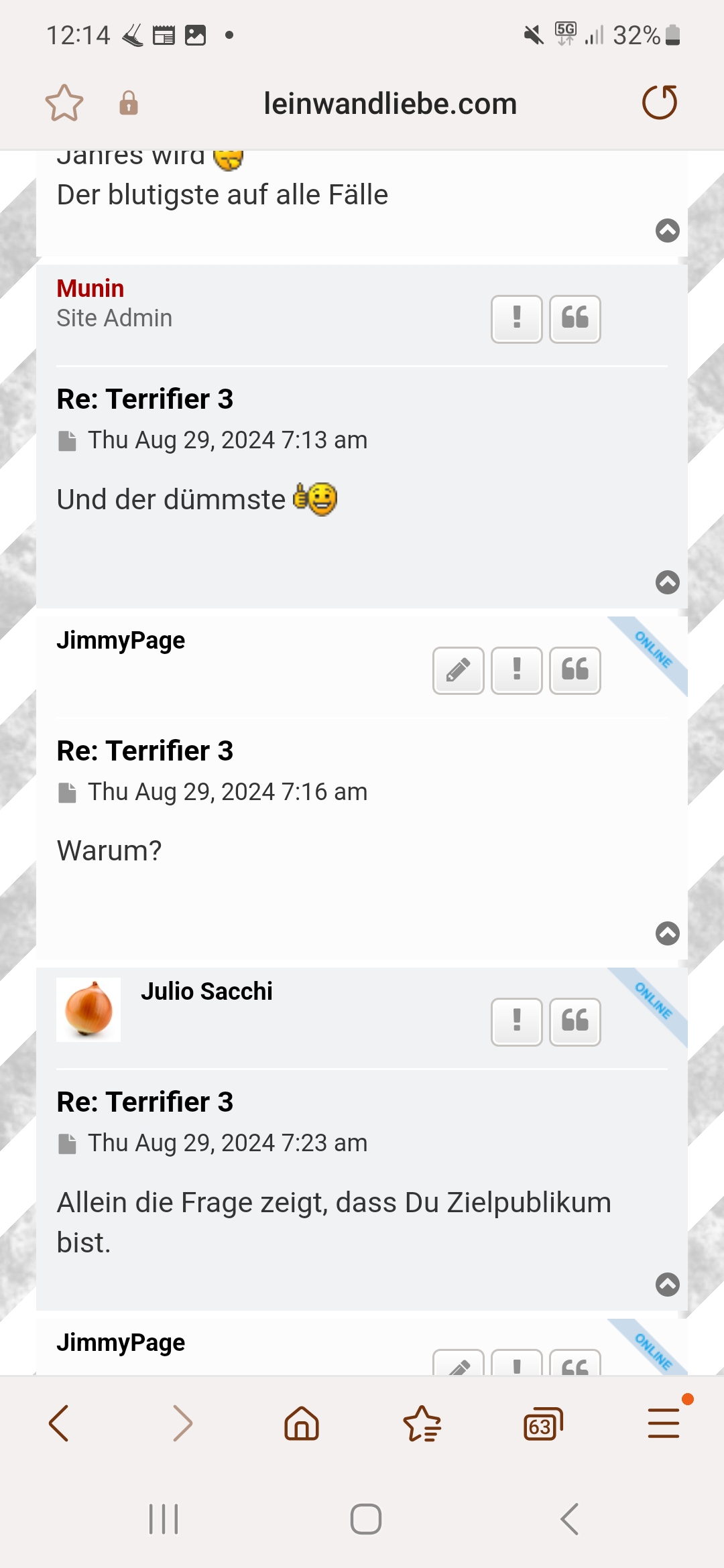This screenshot has height=1568, width=724.
Task: Open the browser hamburger menu
Action: point(664,1423)
